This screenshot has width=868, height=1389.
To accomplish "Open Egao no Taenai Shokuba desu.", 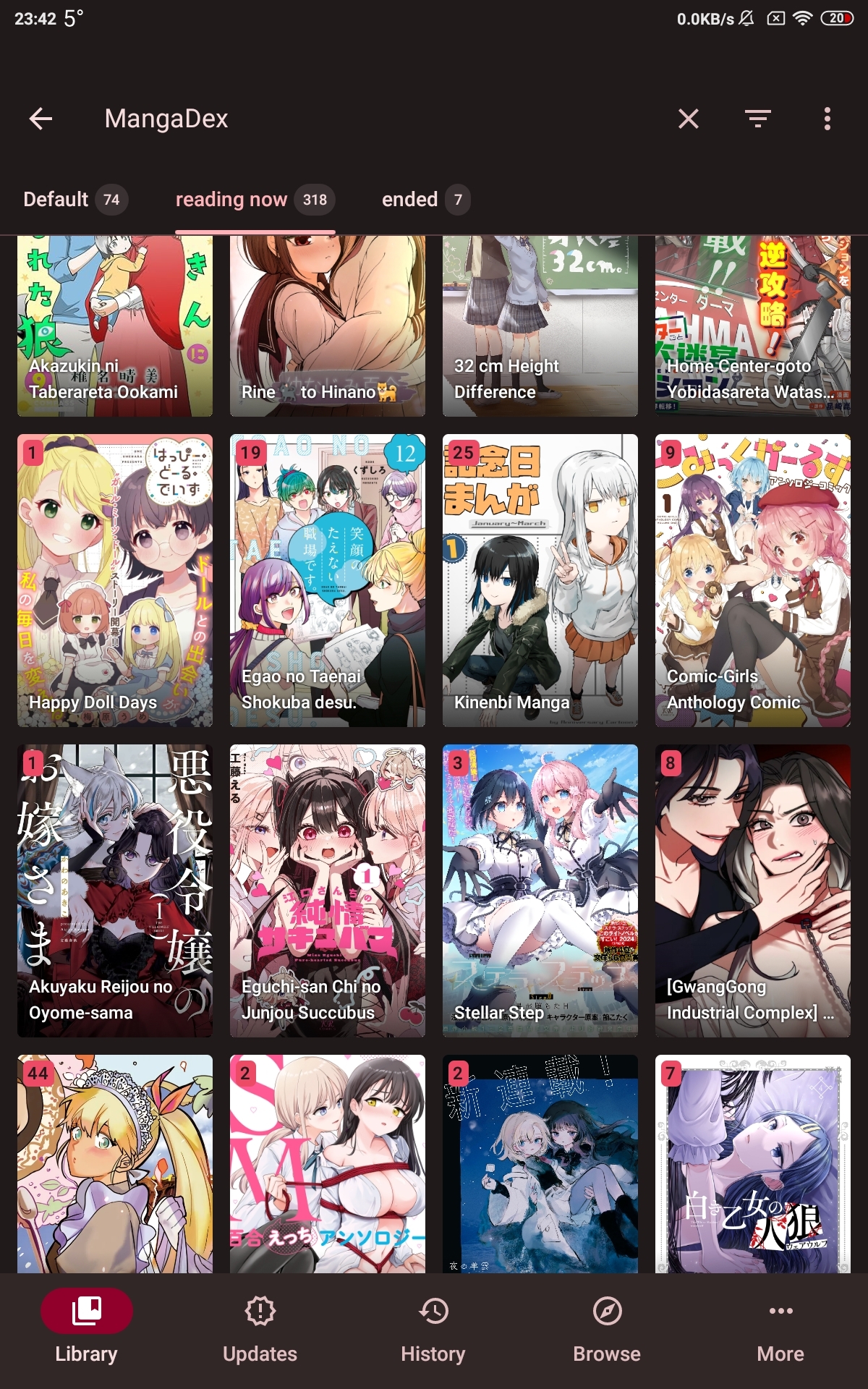I will (x=328, y=580).
